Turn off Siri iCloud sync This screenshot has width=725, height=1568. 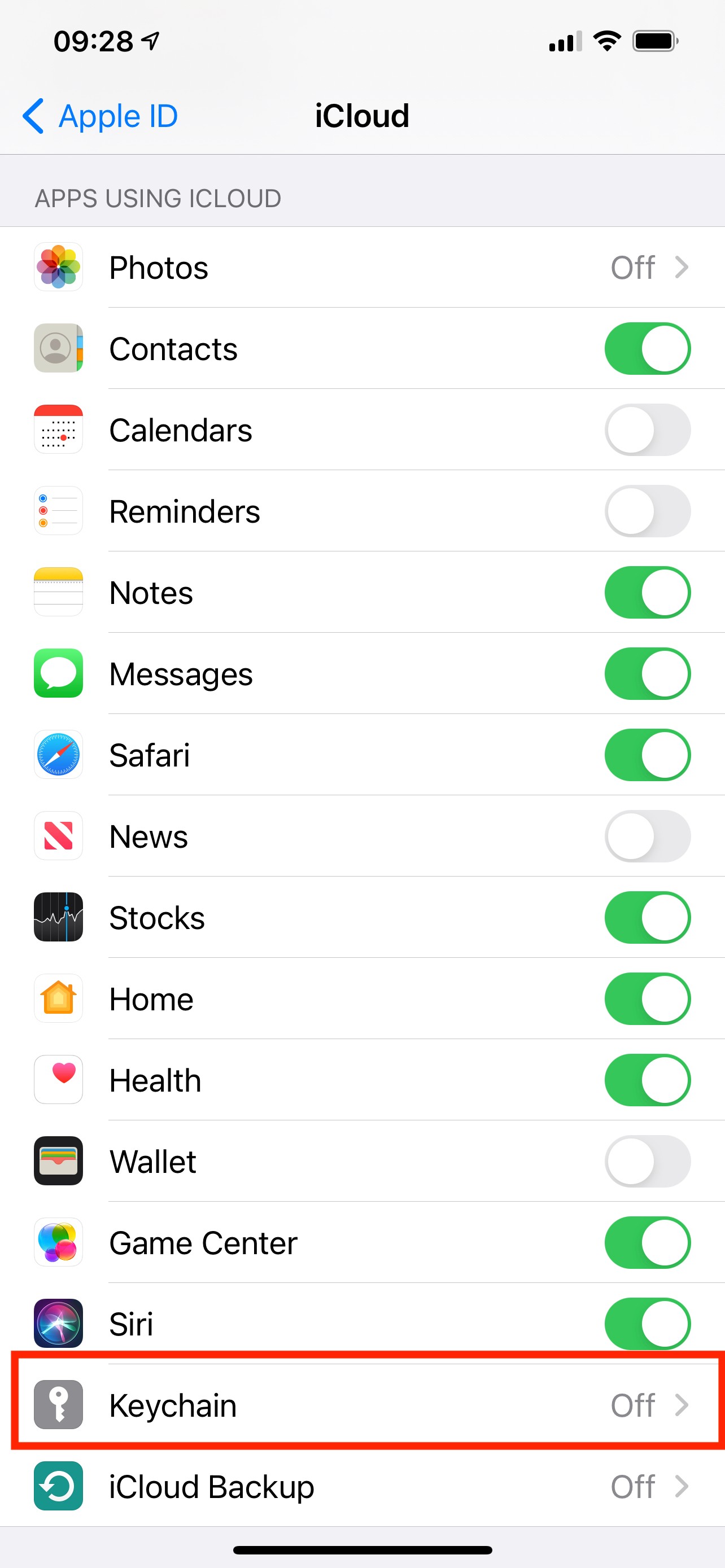(647, 1324)
